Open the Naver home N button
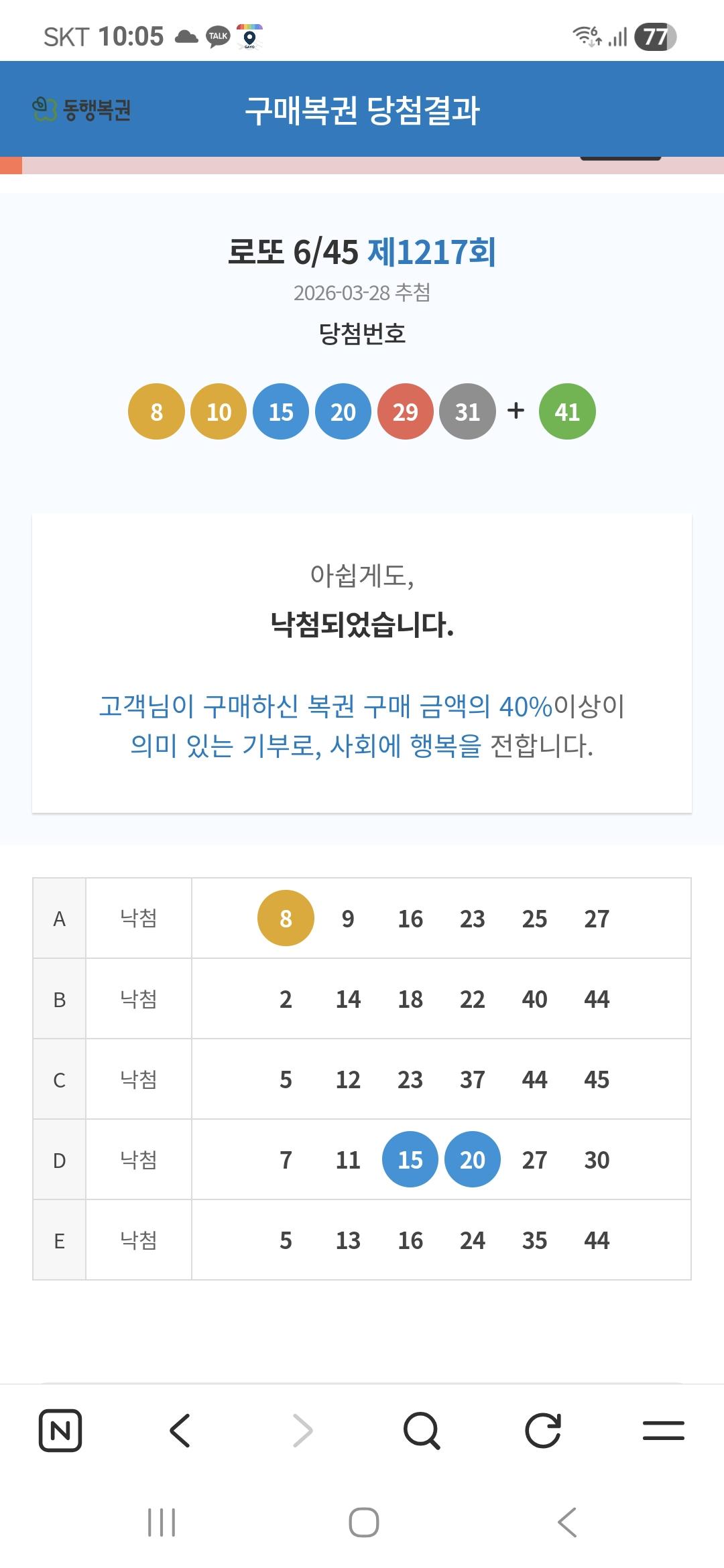 pos(60,1431)
